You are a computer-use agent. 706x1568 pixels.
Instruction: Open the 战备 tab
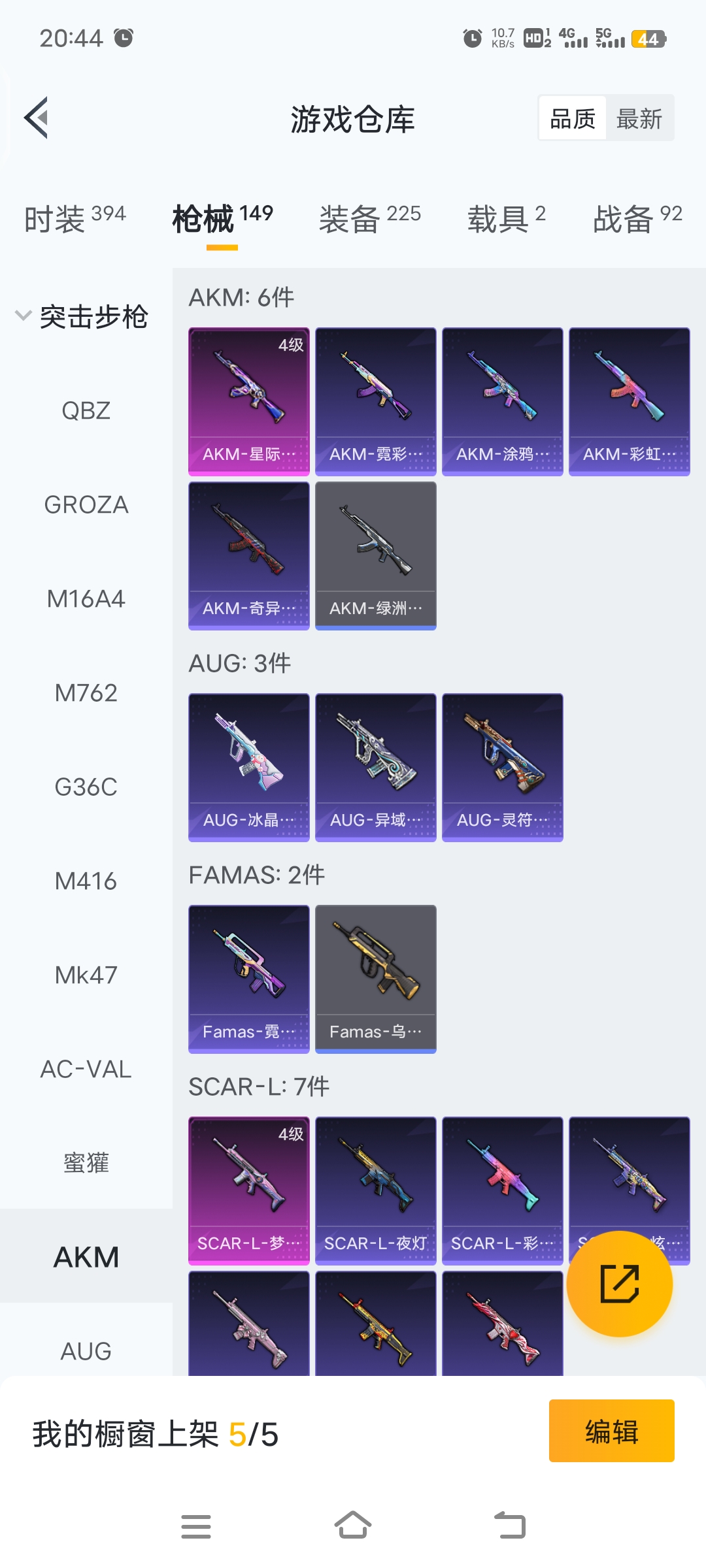pyautogui.click(x=637, y=219)
